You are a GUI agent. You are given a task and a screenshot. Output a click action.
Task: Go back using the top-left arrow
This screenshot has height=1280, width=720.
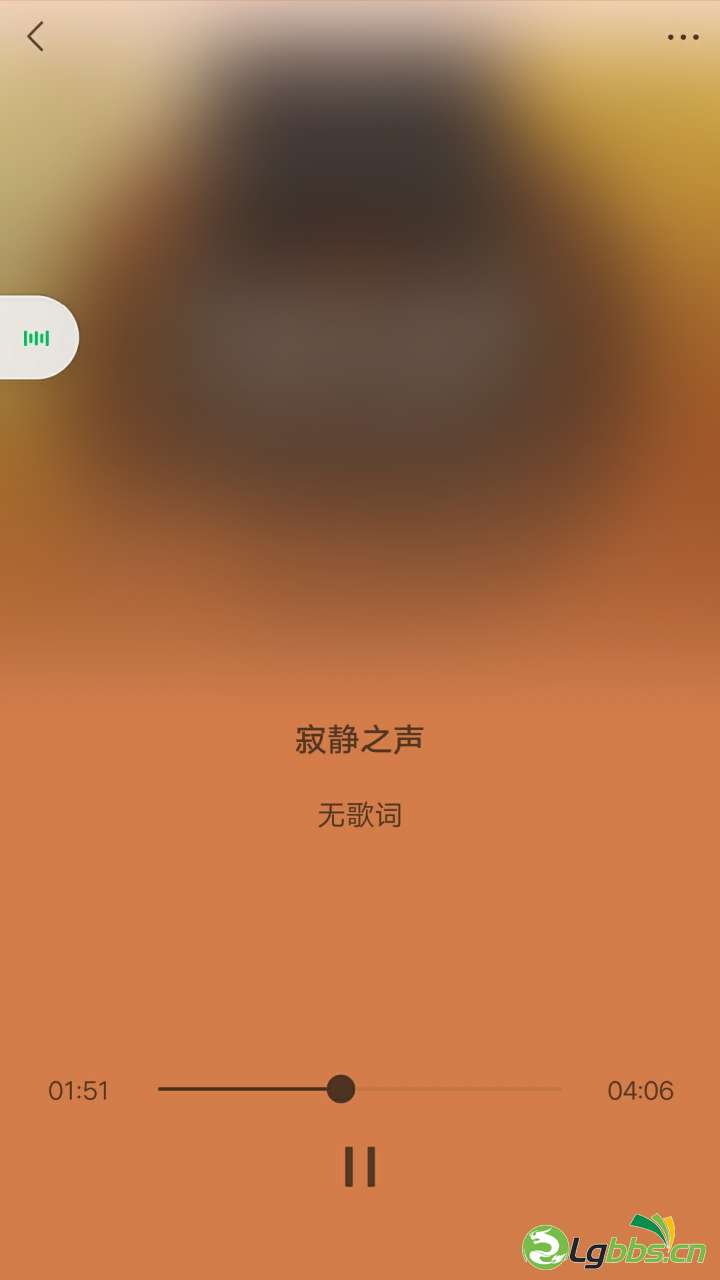point(36,37)
